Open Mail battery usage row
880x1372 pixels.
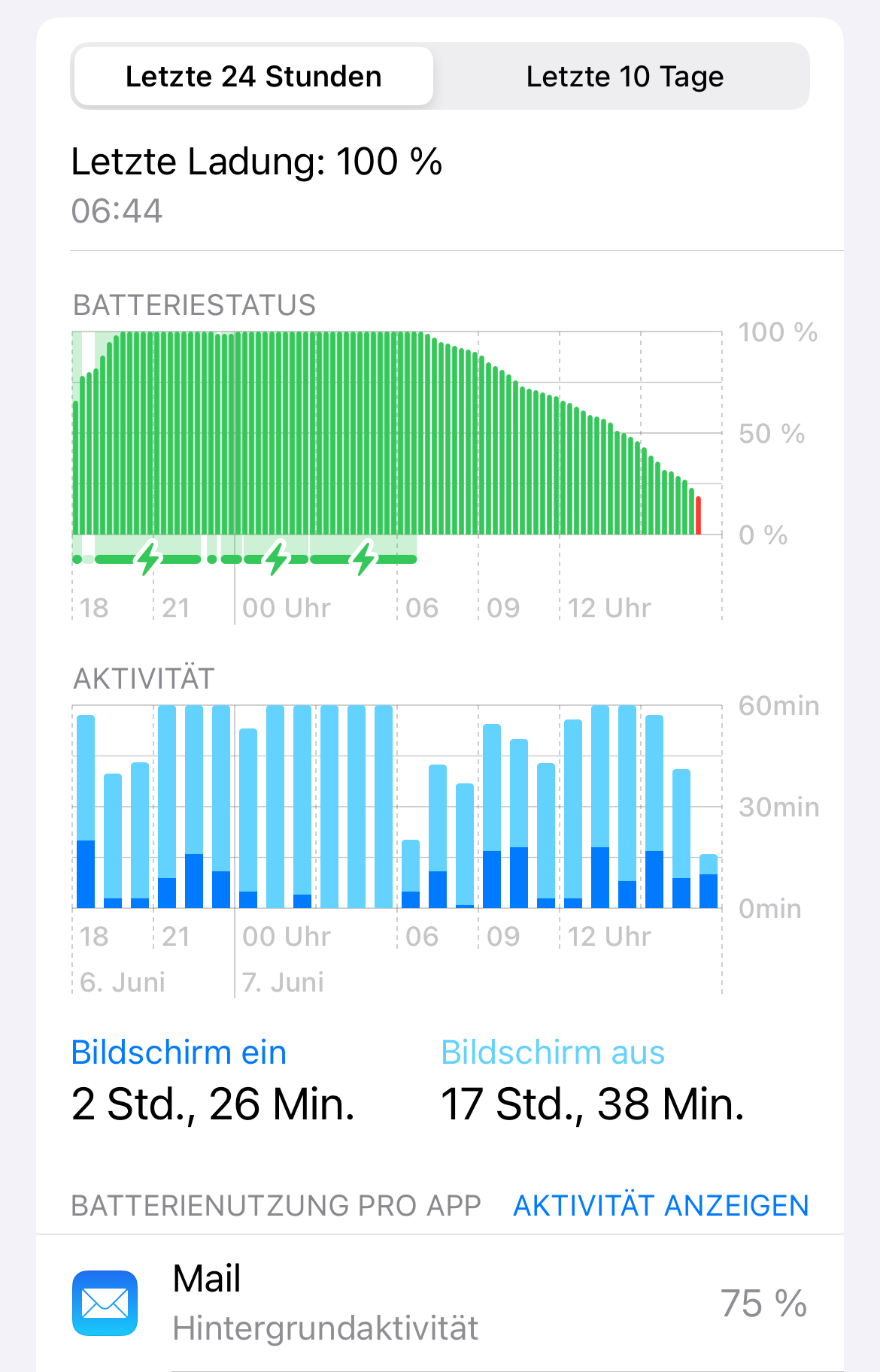click(440, 1303)
